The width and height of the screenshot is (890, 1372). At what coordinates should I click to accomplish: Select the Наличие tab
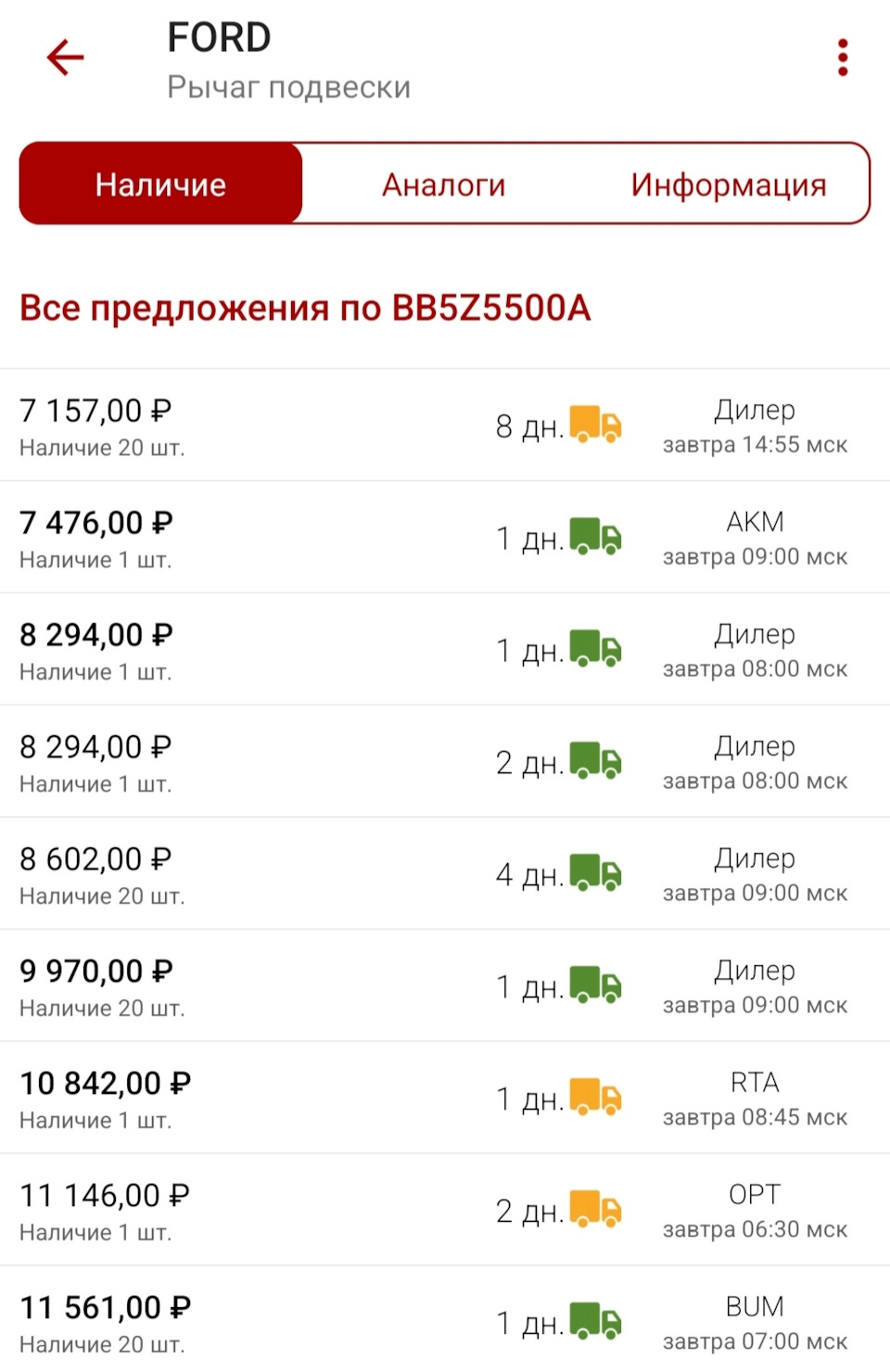(x=159, y=184)
